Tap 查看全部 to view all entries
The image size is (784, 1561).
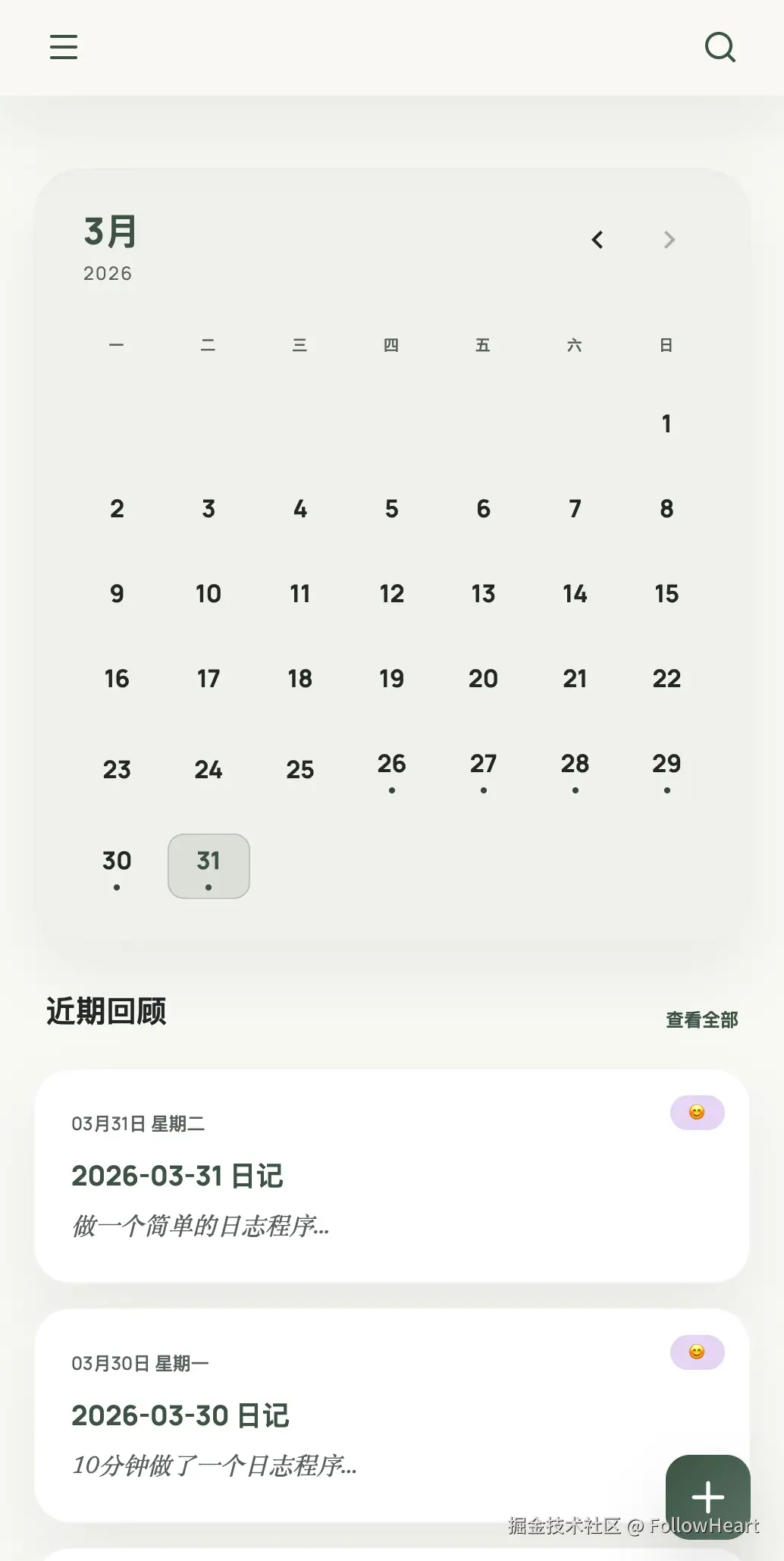[701, 1020]
